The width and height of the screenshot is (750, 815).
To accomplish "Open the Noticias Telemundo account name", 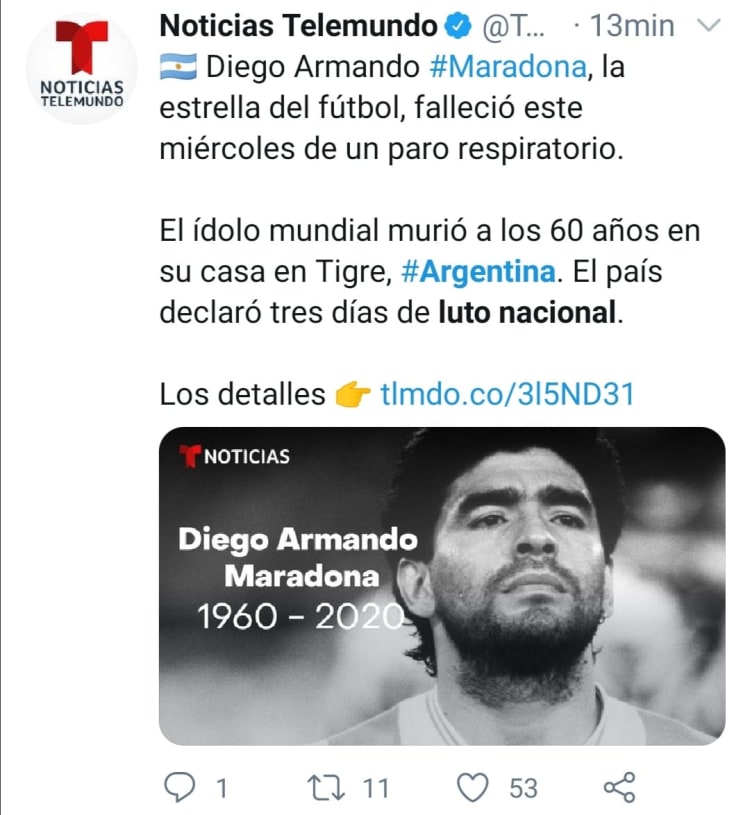I will click(297, 26).
